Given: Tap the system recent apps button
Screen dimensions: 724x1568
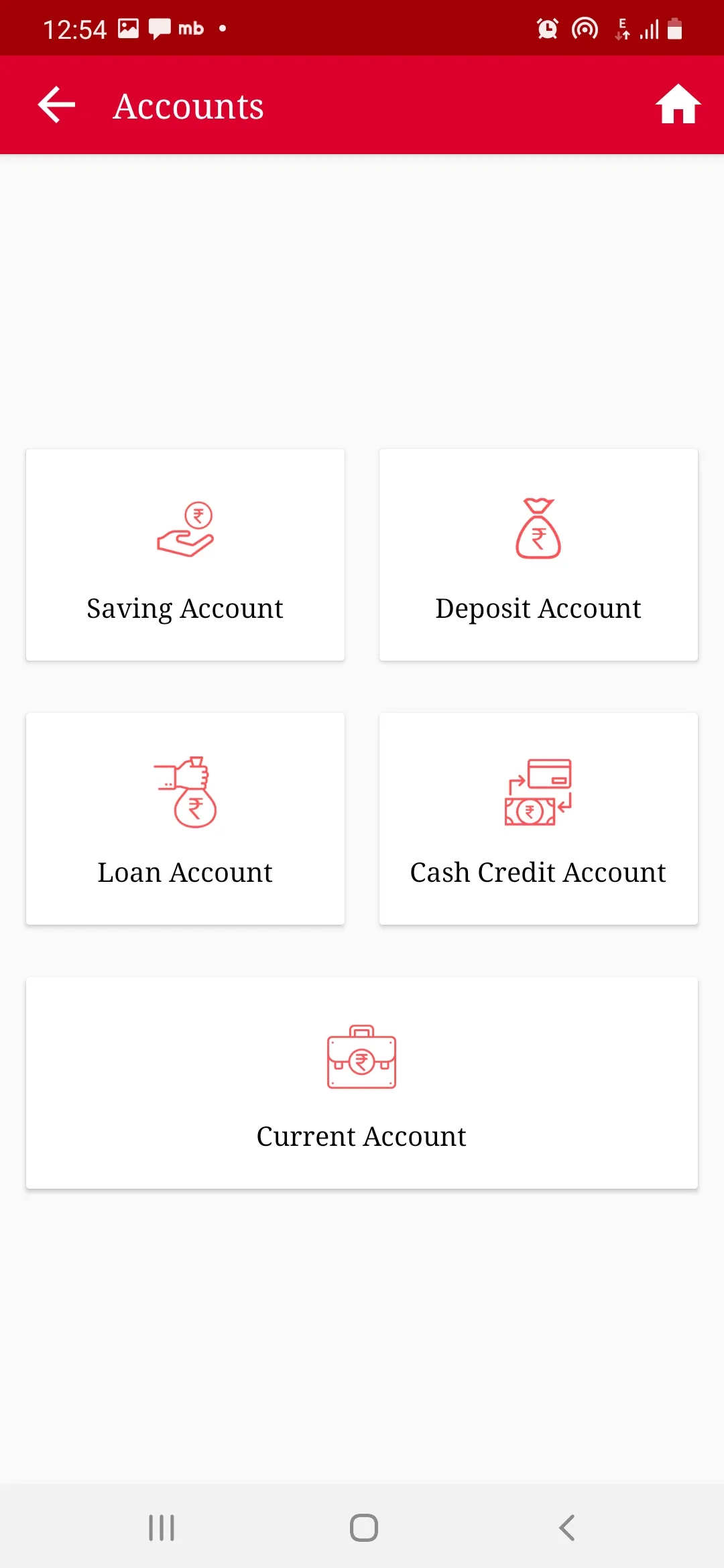Looking at the screenshot, I should (x=162, y=1528).
